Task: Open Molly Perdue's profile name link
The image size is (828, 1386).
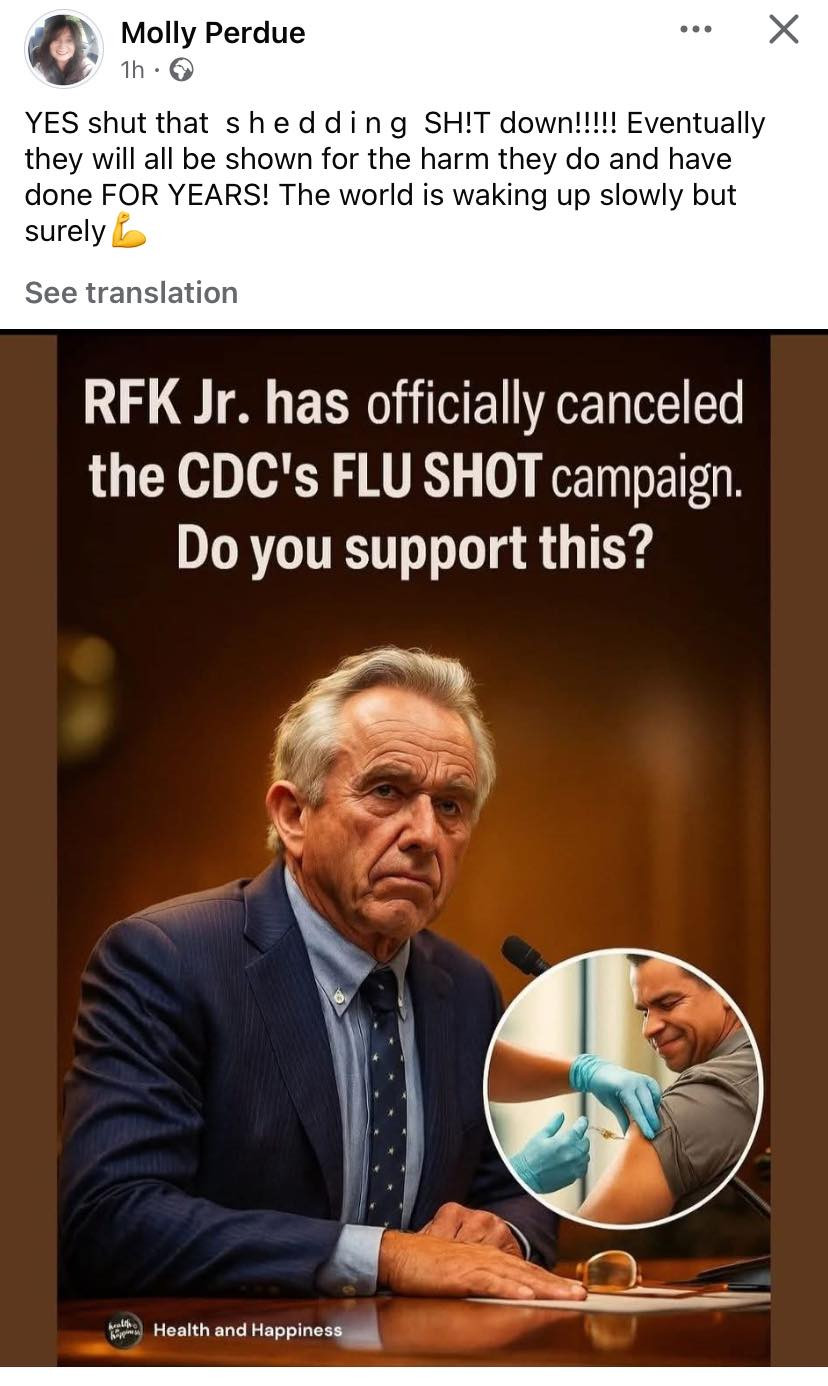Action: [212, 33]
